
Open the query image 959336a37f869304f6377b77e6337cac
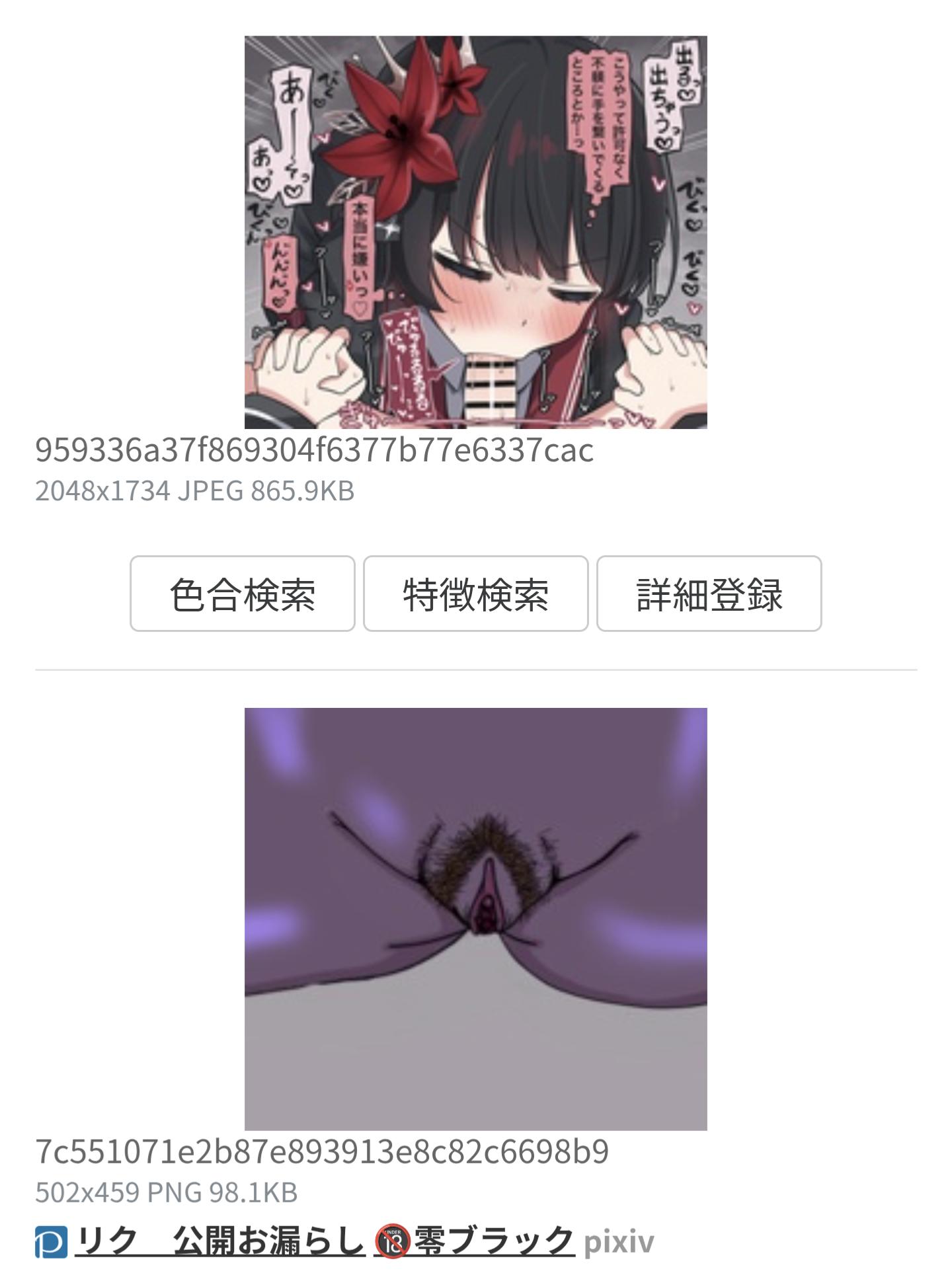[x=475, y=232]
